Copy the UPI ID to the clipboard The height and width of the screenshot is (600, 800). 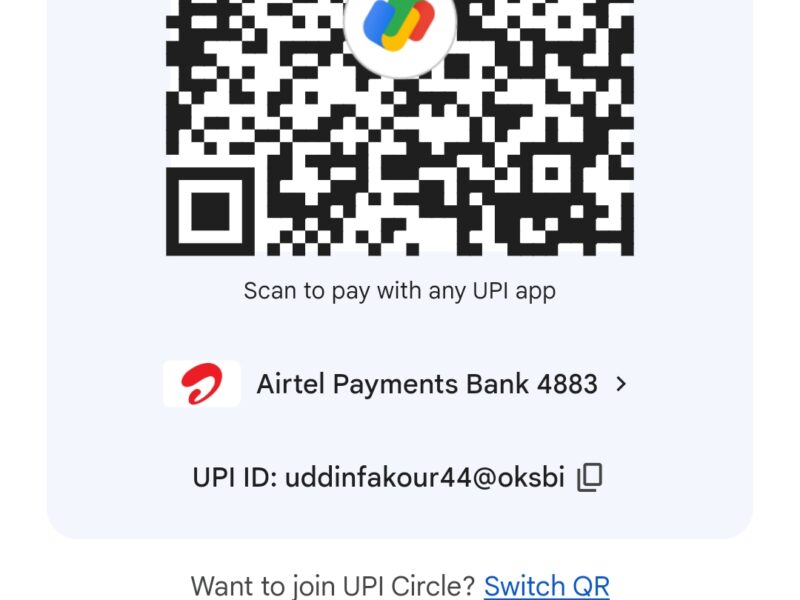(x=590, y=477)
